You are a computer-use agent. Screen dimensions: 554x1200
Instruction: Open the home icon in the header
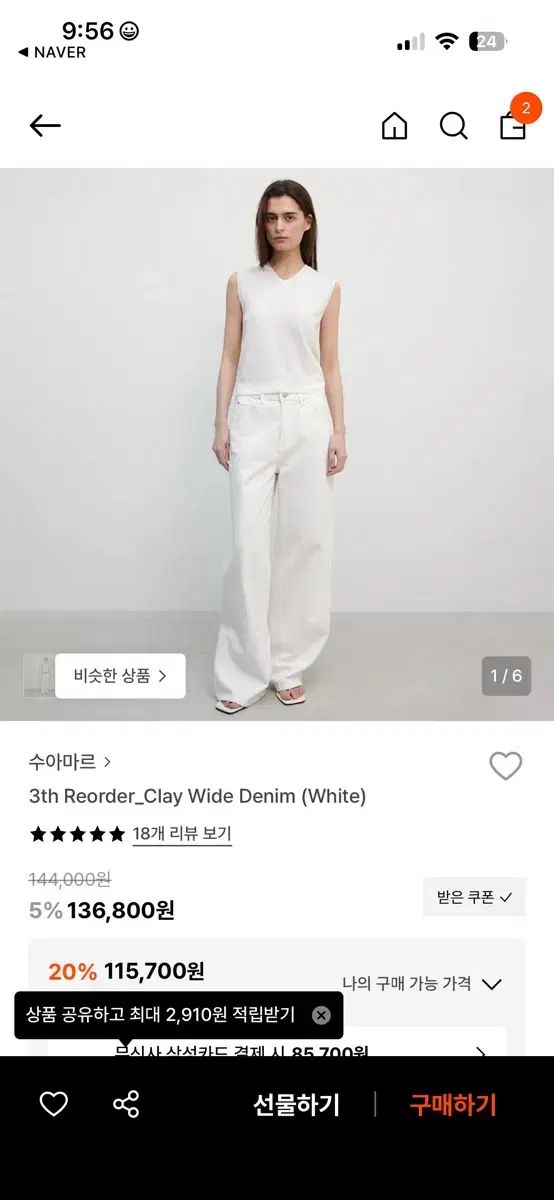point(395,126)
